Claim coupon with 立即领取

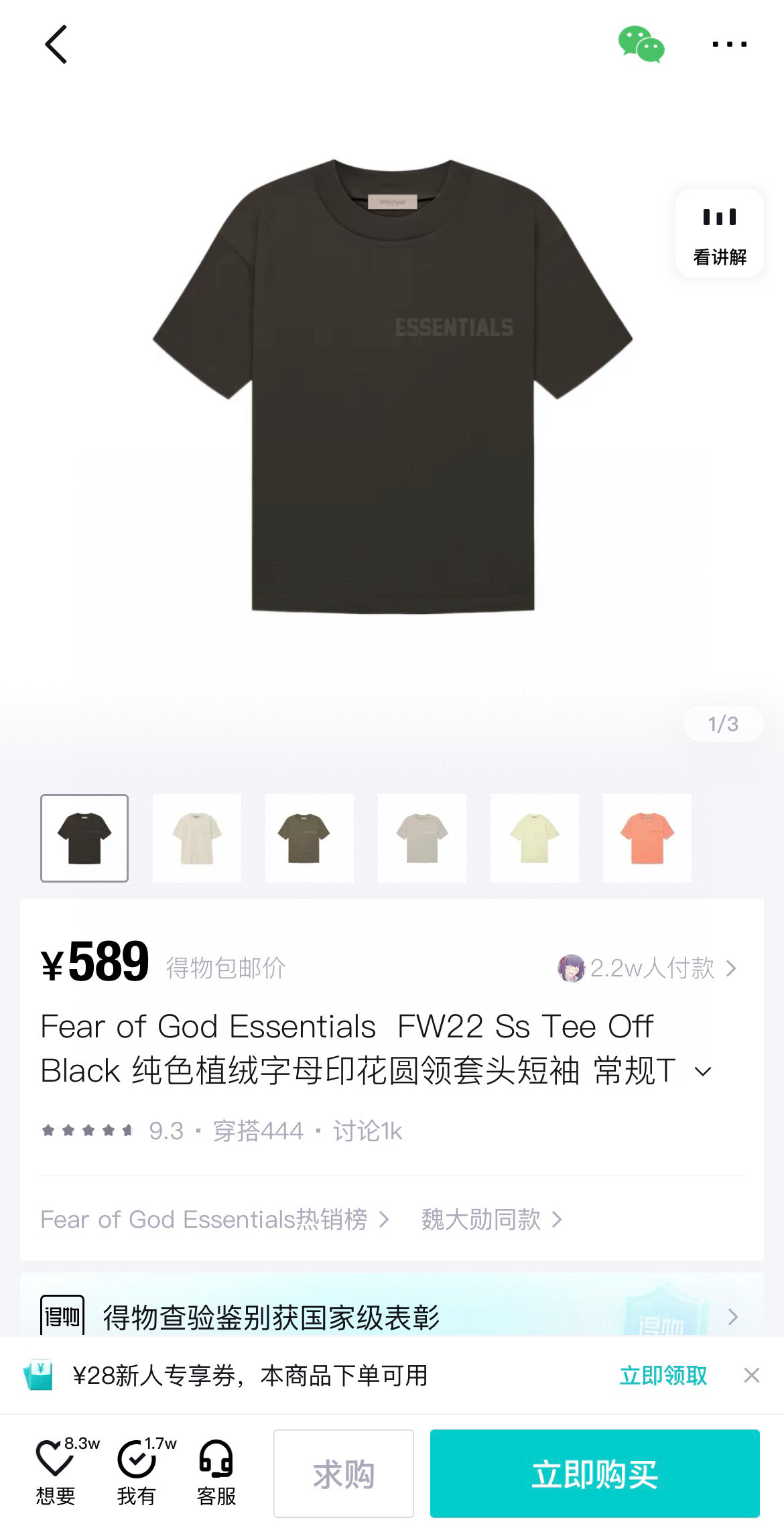pos(663,1375)
